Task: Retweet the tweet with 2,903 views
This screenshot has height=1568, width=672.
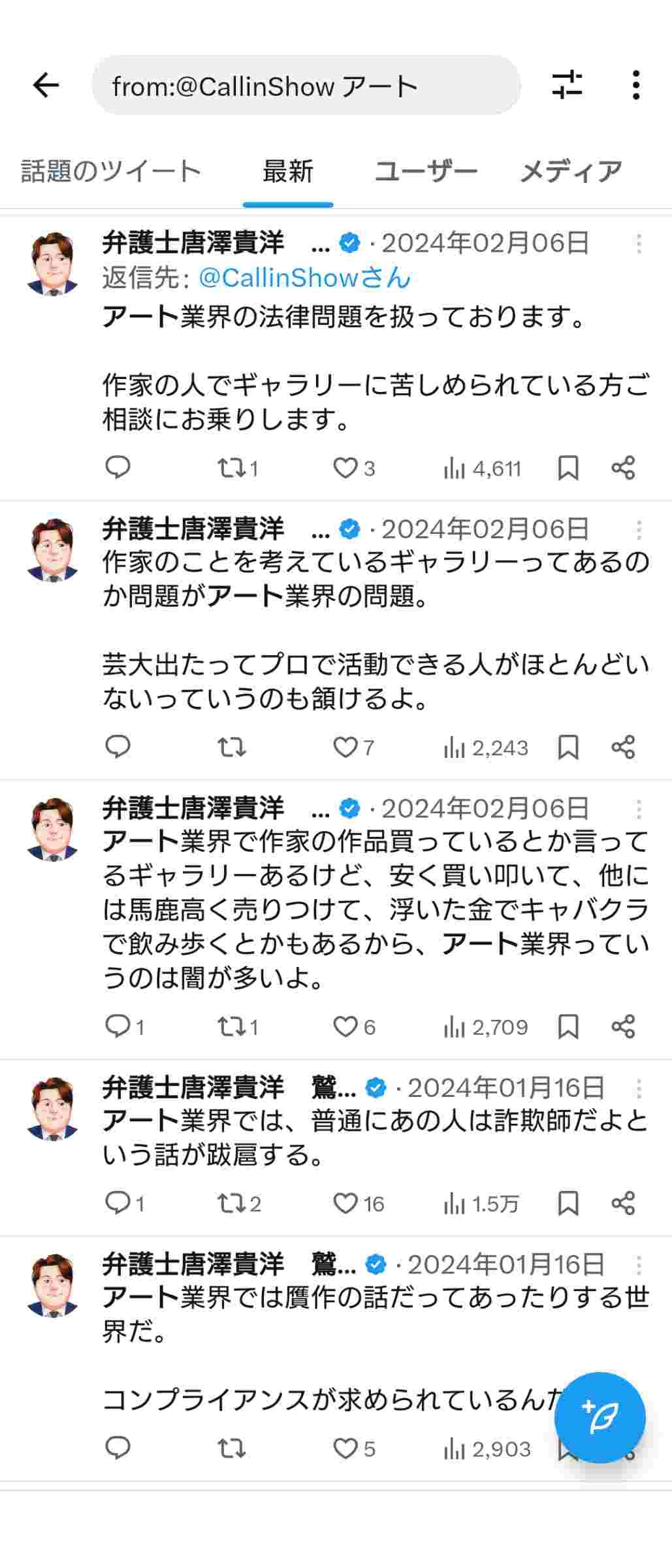Action: [231, 1449]
